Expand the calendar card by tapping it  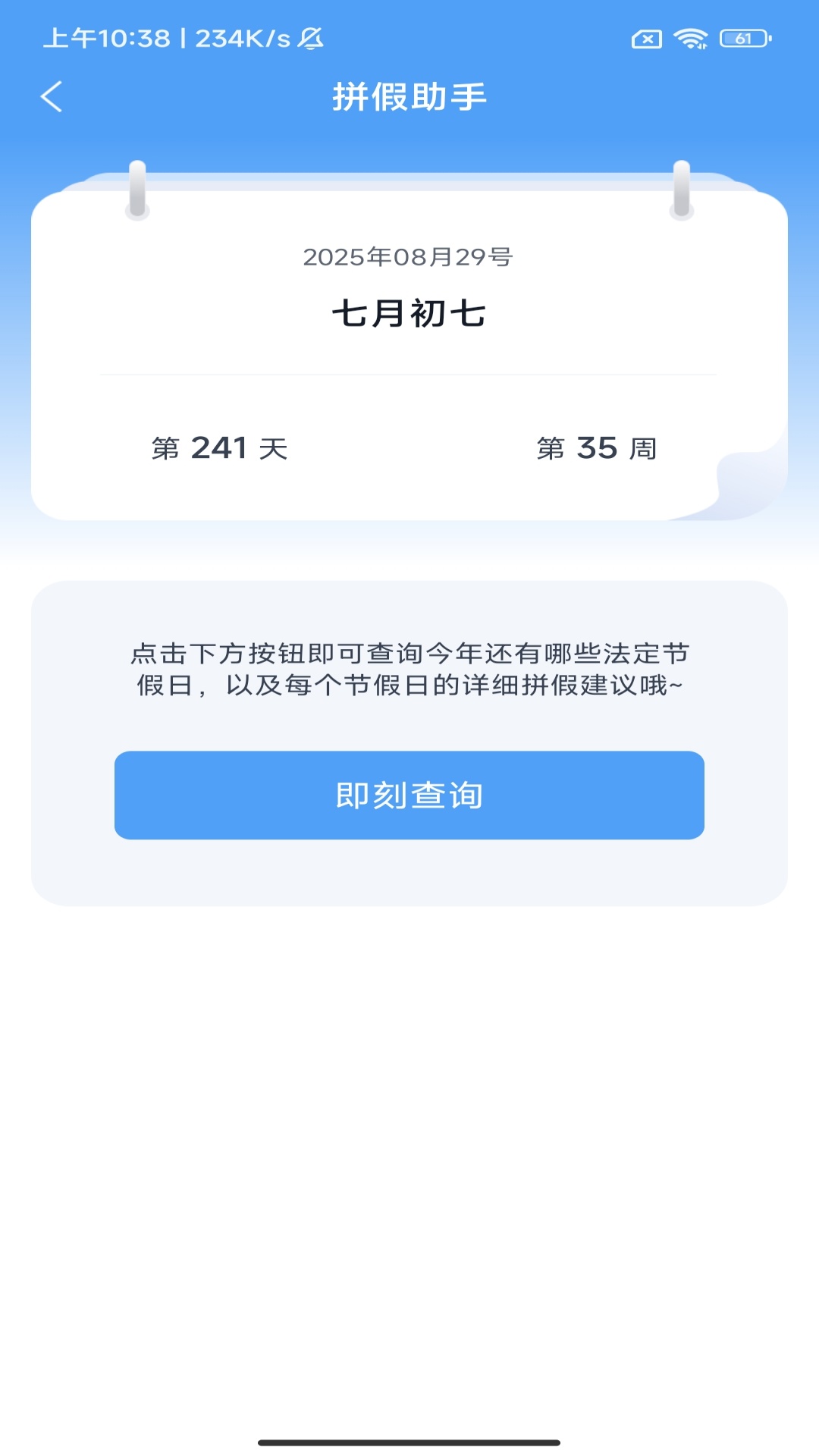[409, 341]
